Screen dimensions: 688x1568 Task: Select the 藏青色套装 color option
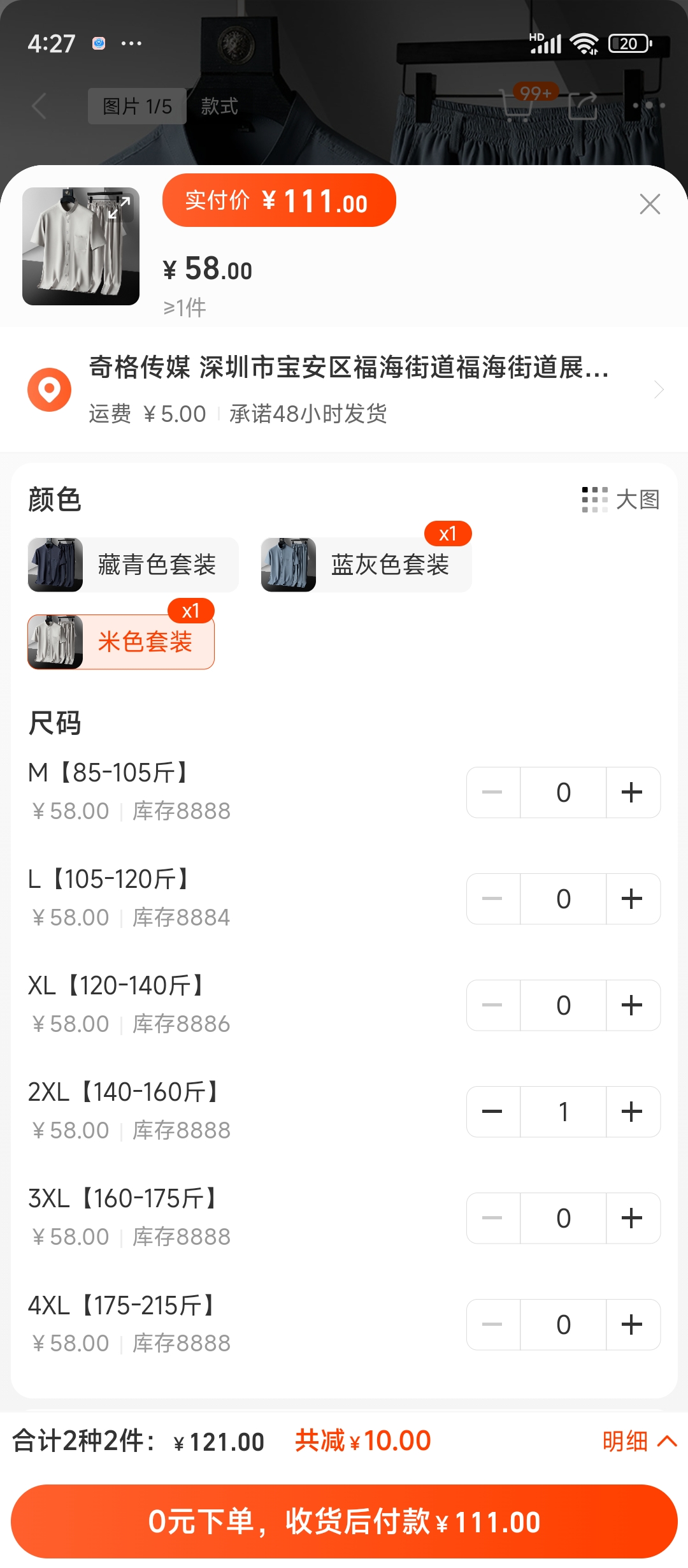click(x=133, y=565)
